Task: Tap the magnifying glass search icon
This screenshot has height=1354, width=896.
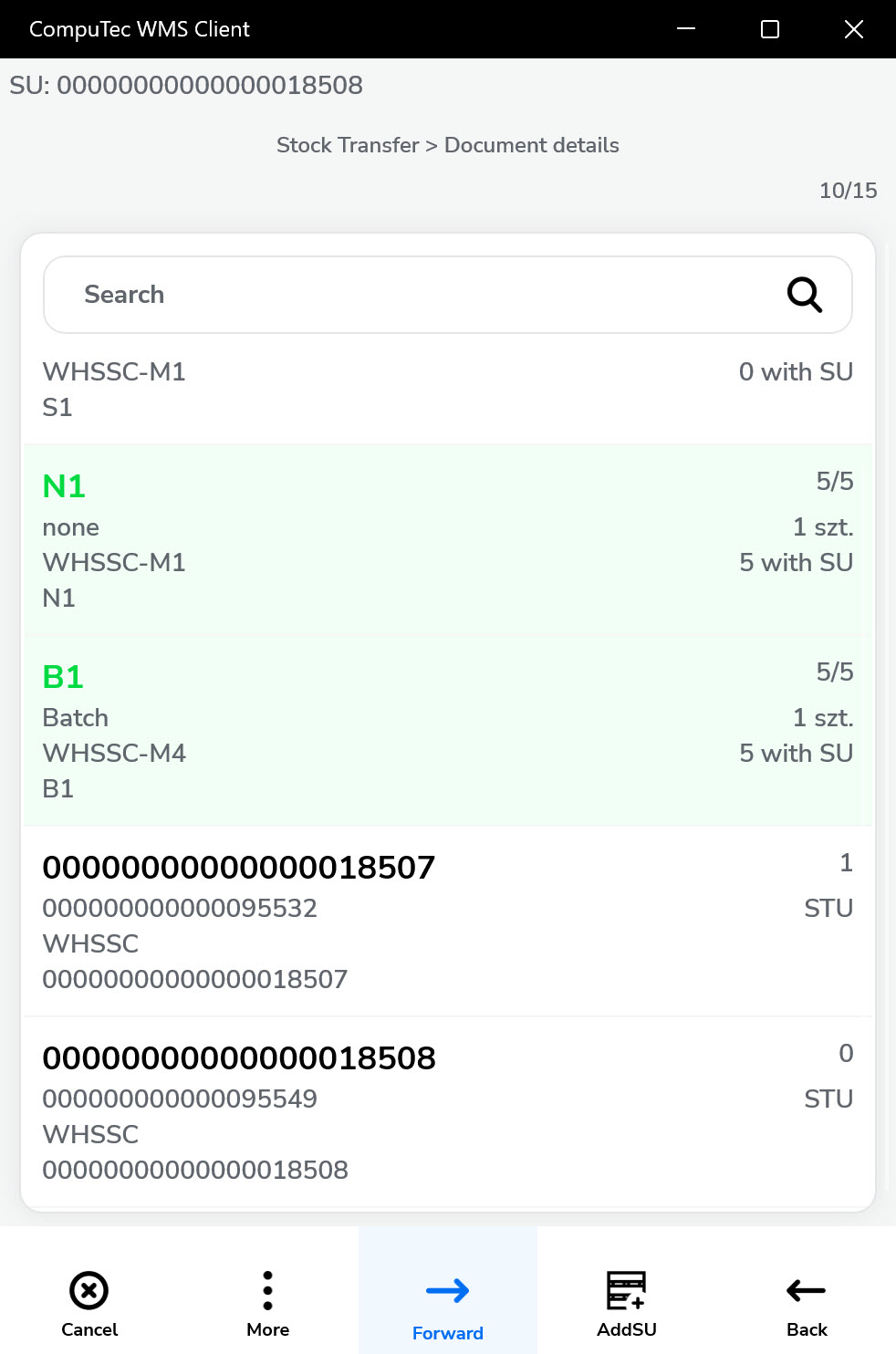Action: point(804,295)
